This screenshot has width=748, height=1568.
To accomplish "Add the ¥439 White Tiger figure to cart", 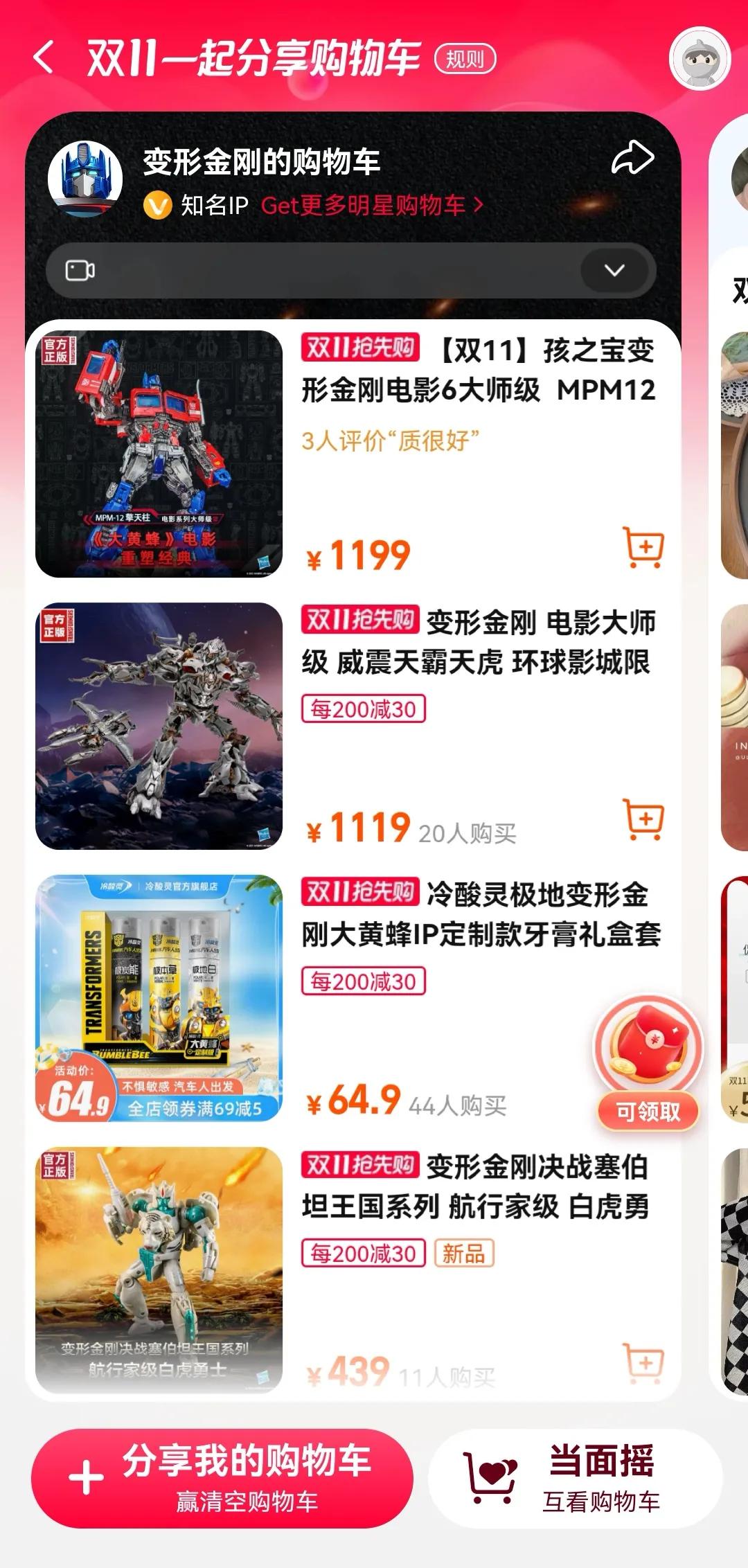I will tap(644, 1362).
